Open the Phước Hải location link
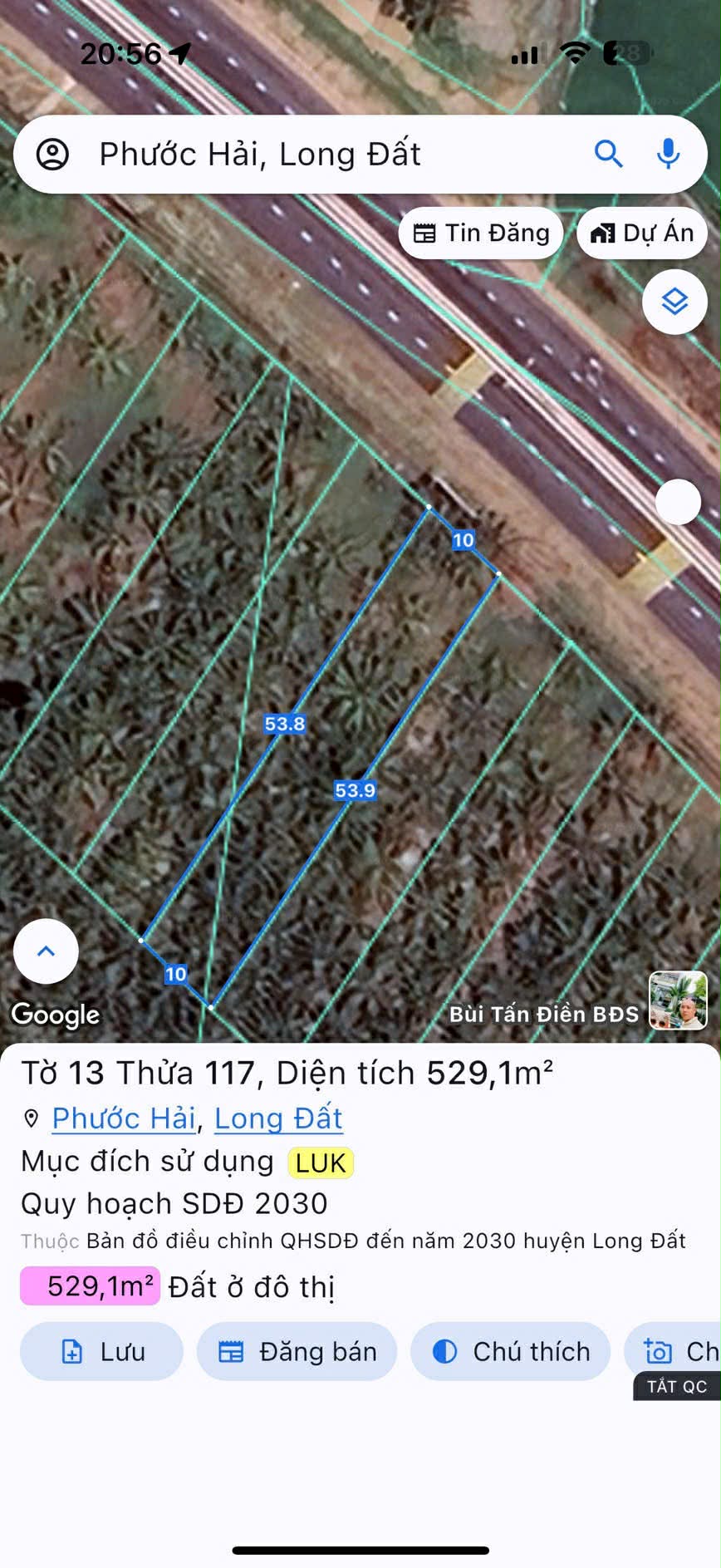721x1568 pixels. 123,1119
